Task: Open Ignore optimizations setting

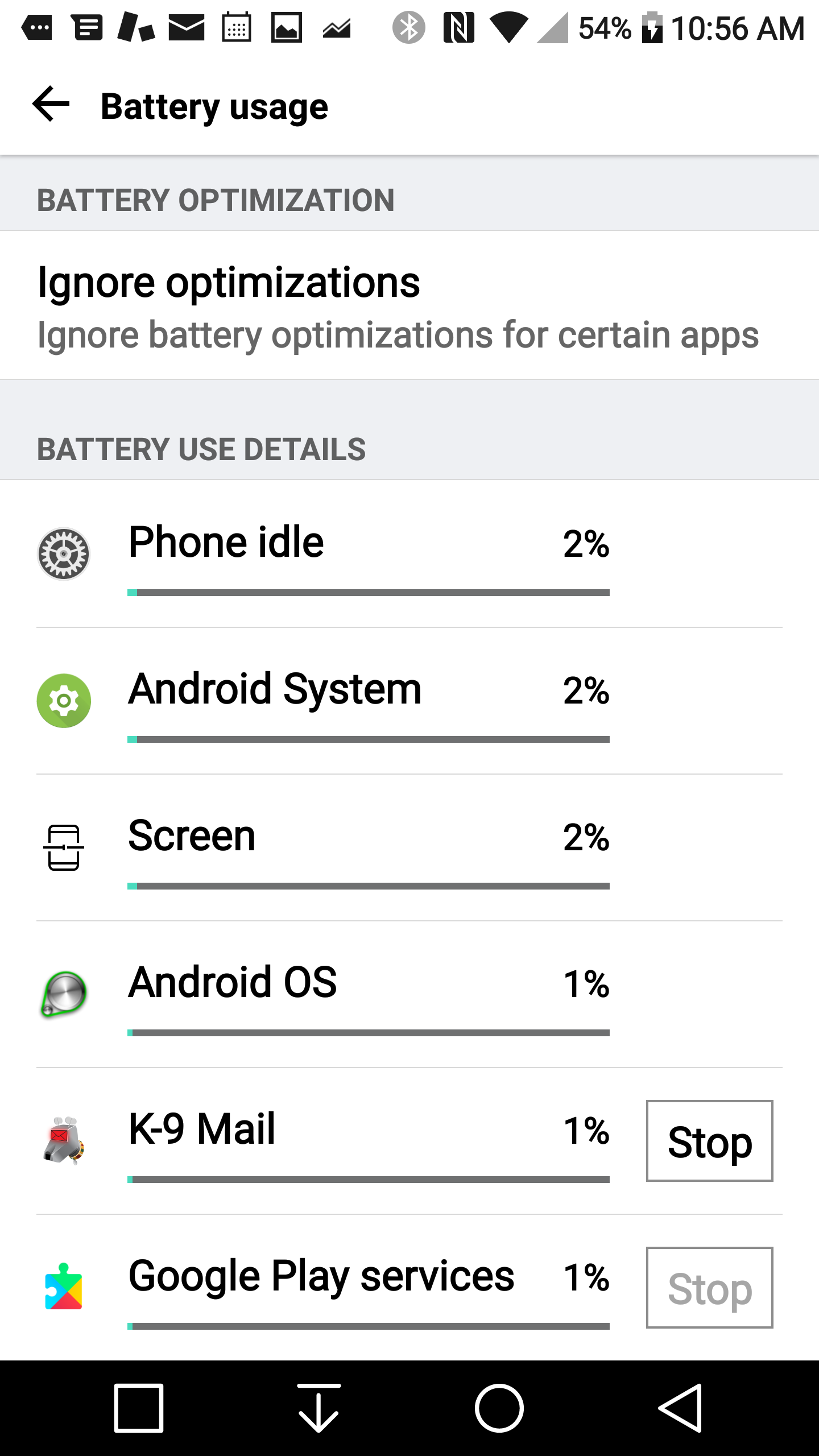Action: click(x=409, y=305)
